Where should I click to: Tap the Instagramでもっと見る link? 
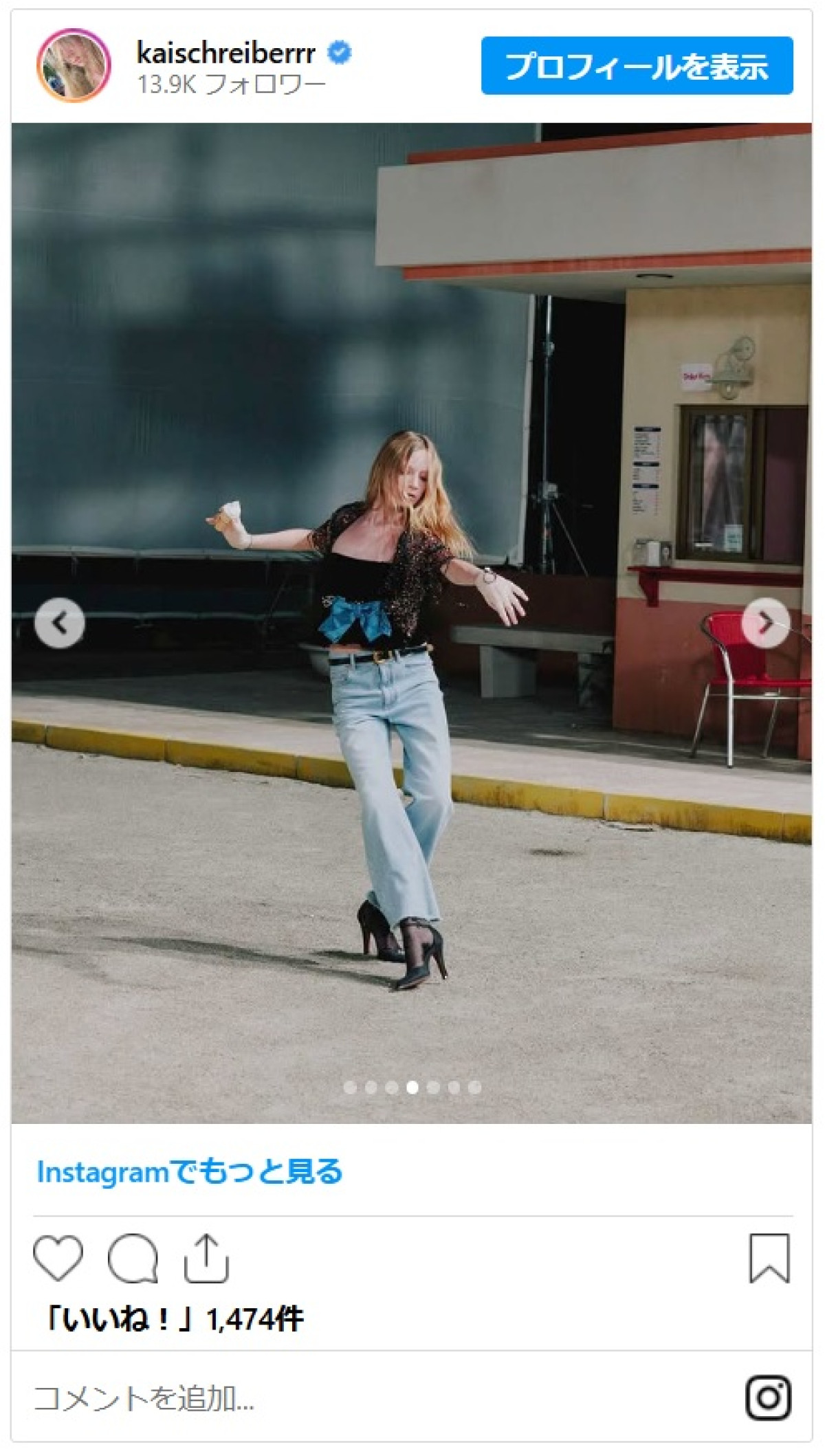point(190,1171)
